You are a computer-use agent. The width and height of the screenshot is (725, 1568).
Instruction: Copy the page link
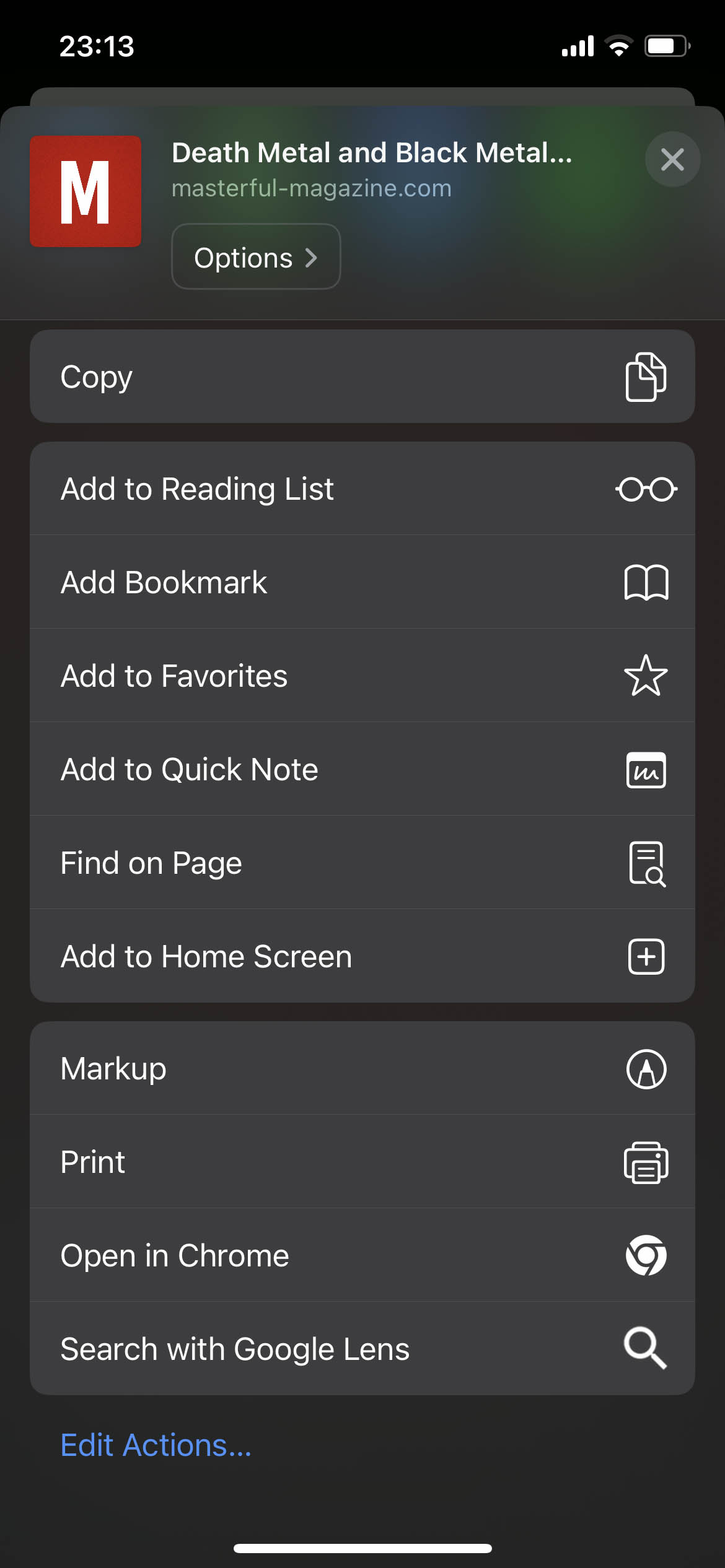362,377
